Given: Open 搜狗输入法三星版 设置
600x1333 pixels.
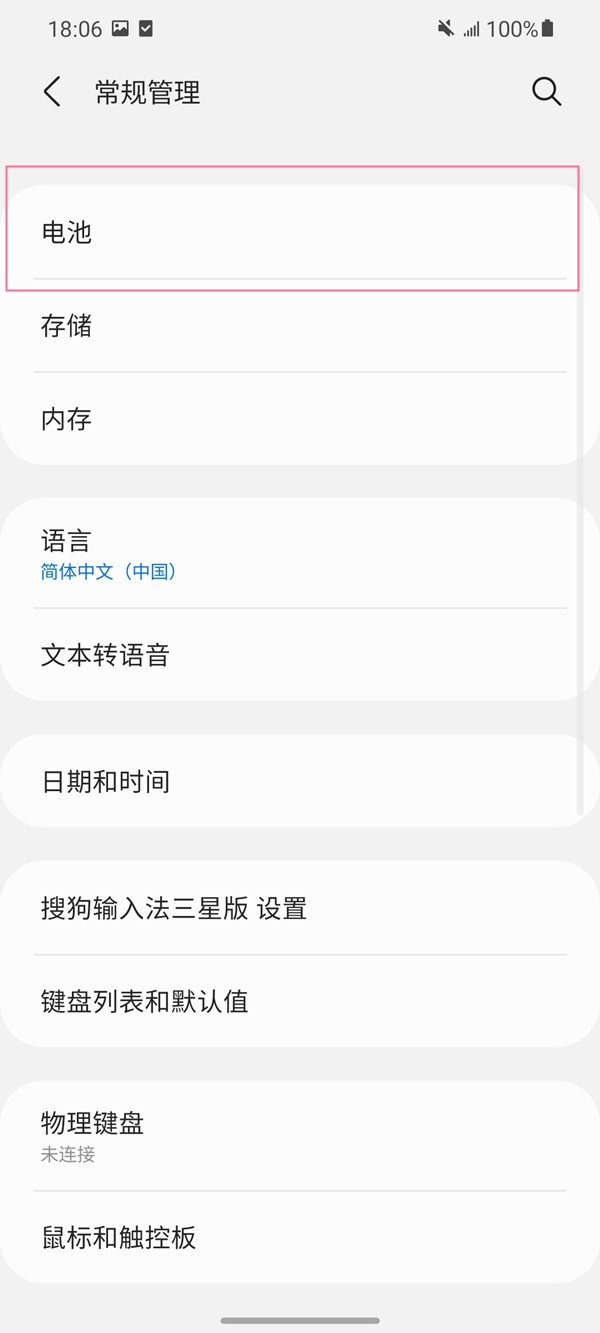Looking at the screenshot, I should pos(290,908).
